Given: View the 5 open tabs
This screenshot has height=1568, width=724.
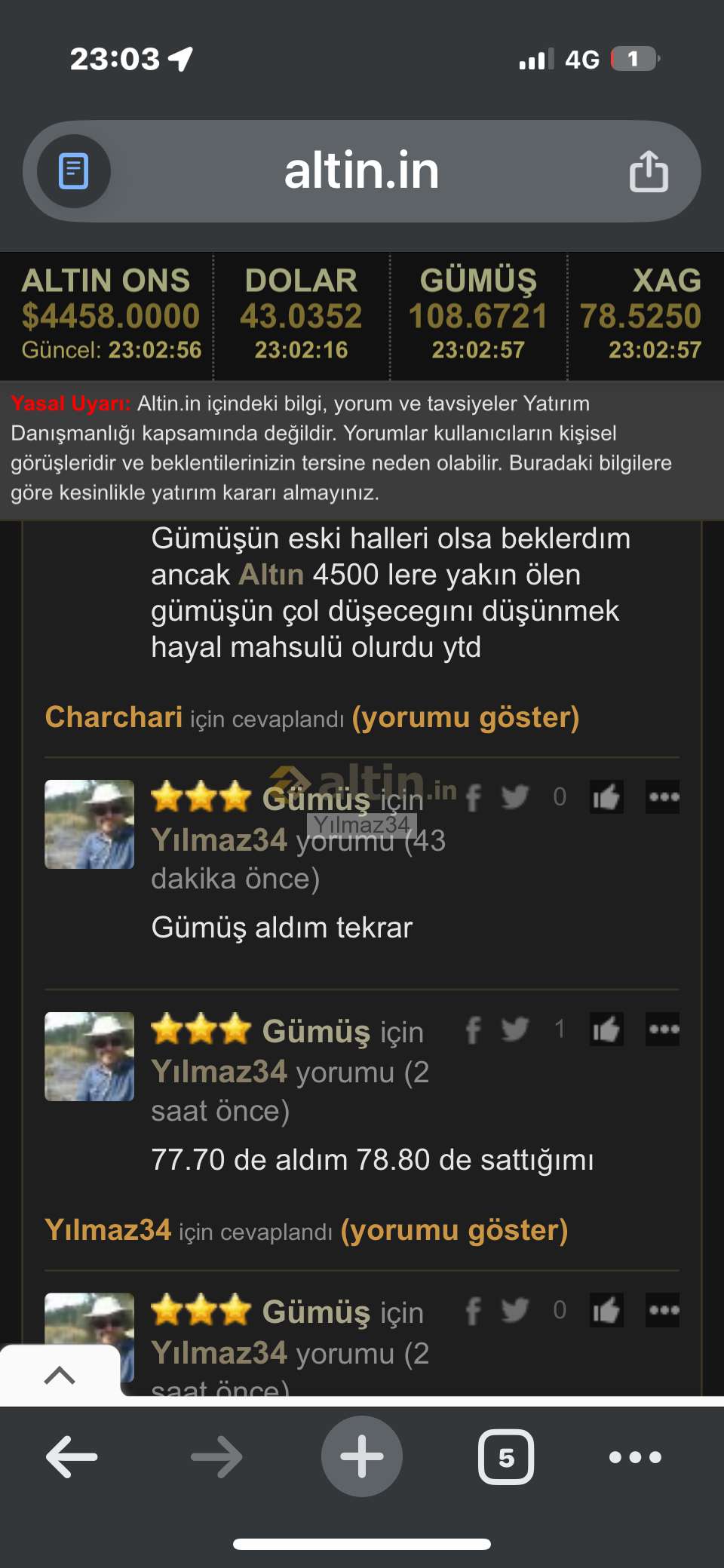Looking at the screenshot, I should pyautogui.click(x=506, y=1456).
